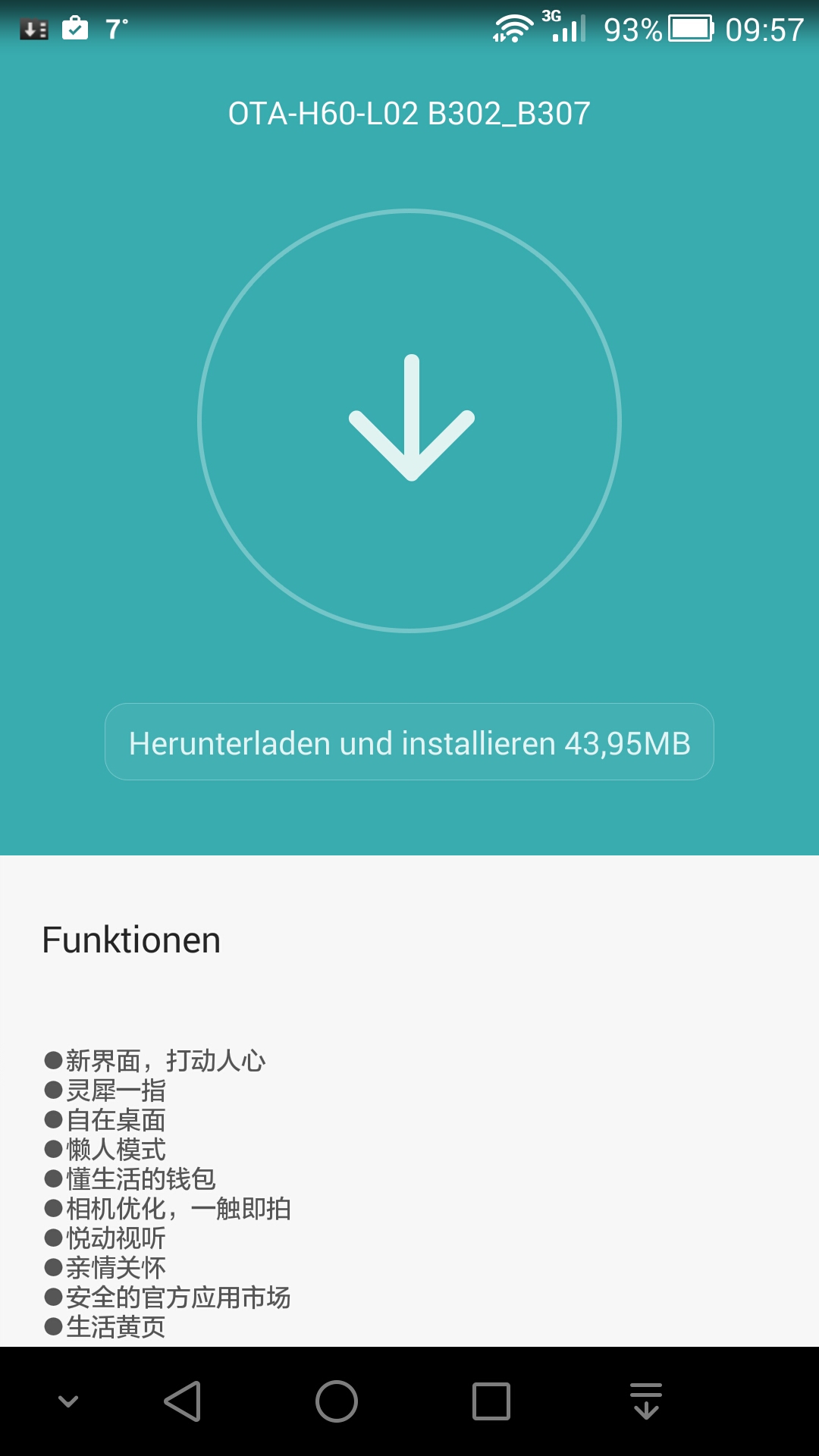Image resolution: width=819 pixels, height=1456 pixels.
Task: Tap Herunterladen und installieren 43,95MB button
Action: 409,742
